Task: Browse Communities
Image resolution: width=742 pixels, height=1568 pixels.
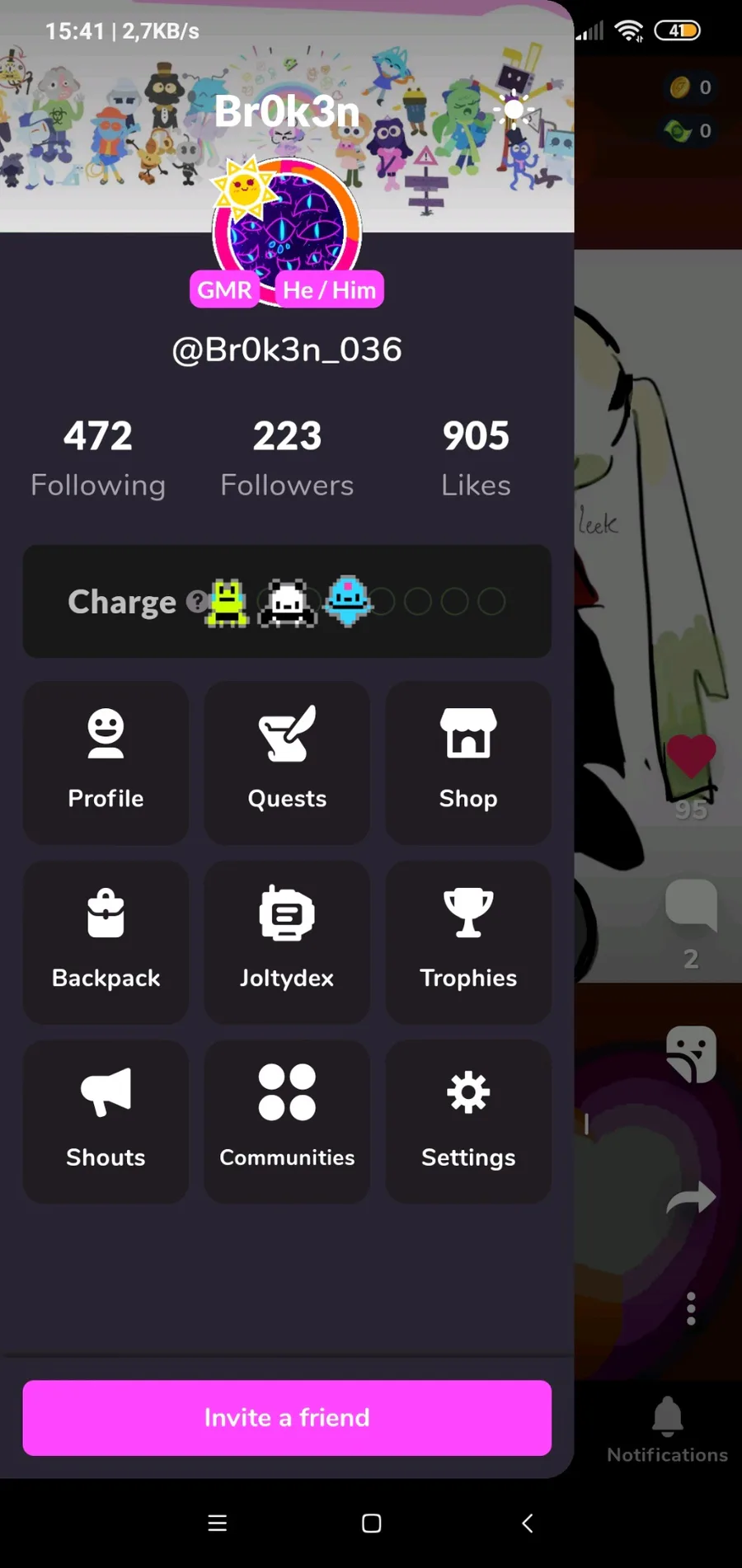Action: [287, 1121]
